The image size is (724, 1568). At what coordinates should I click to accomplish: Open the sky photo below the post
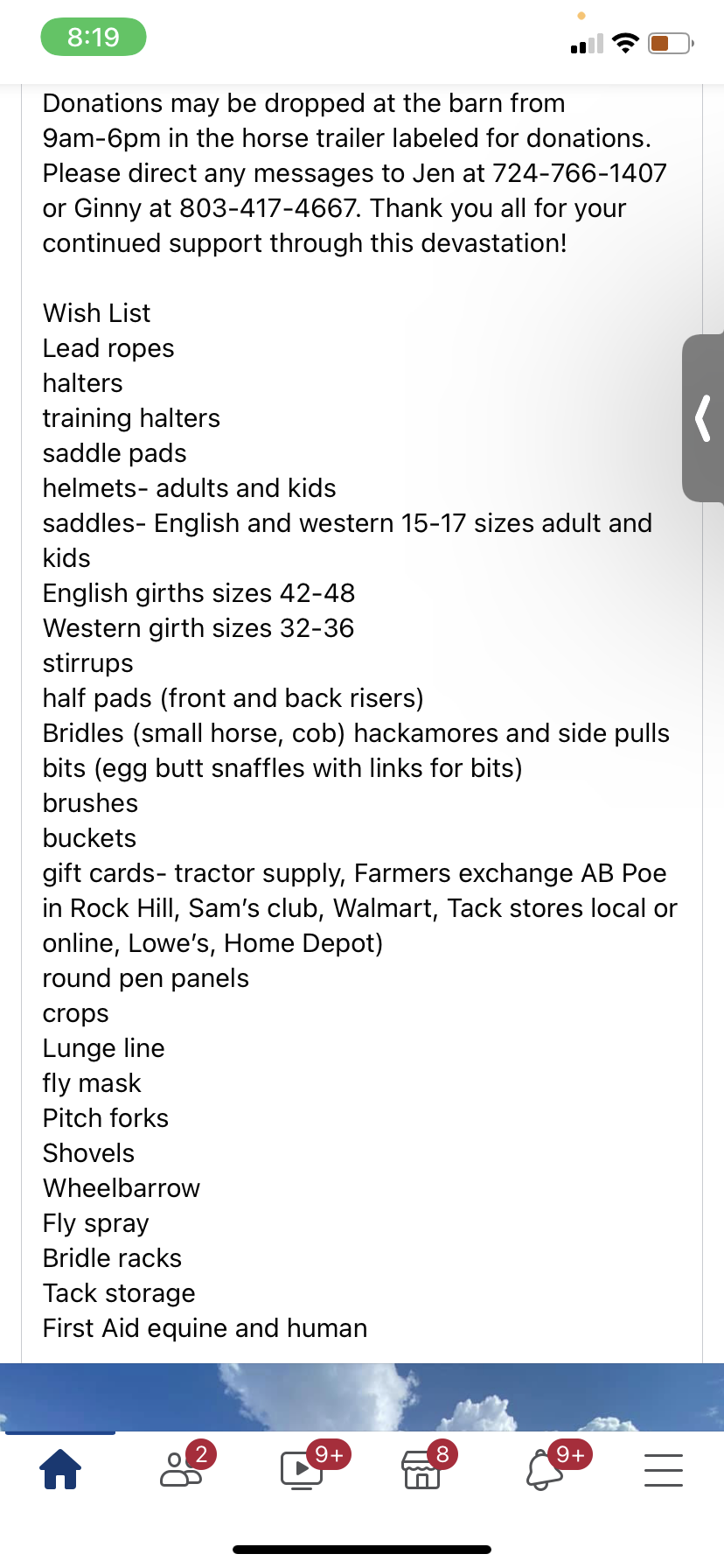(362, 1396)
